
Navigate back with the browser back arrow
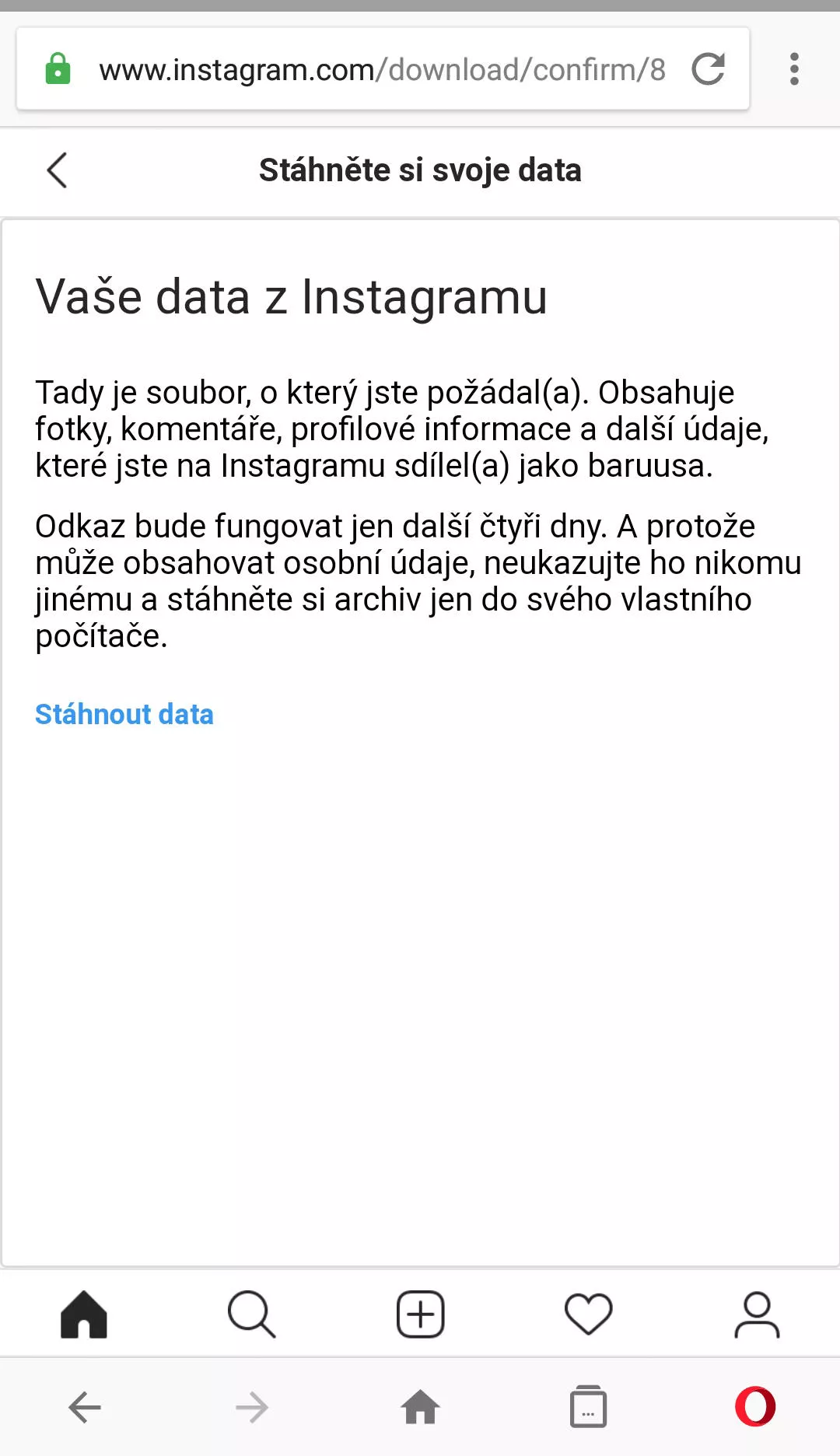pyautogui.click(x=85, y=1407)
